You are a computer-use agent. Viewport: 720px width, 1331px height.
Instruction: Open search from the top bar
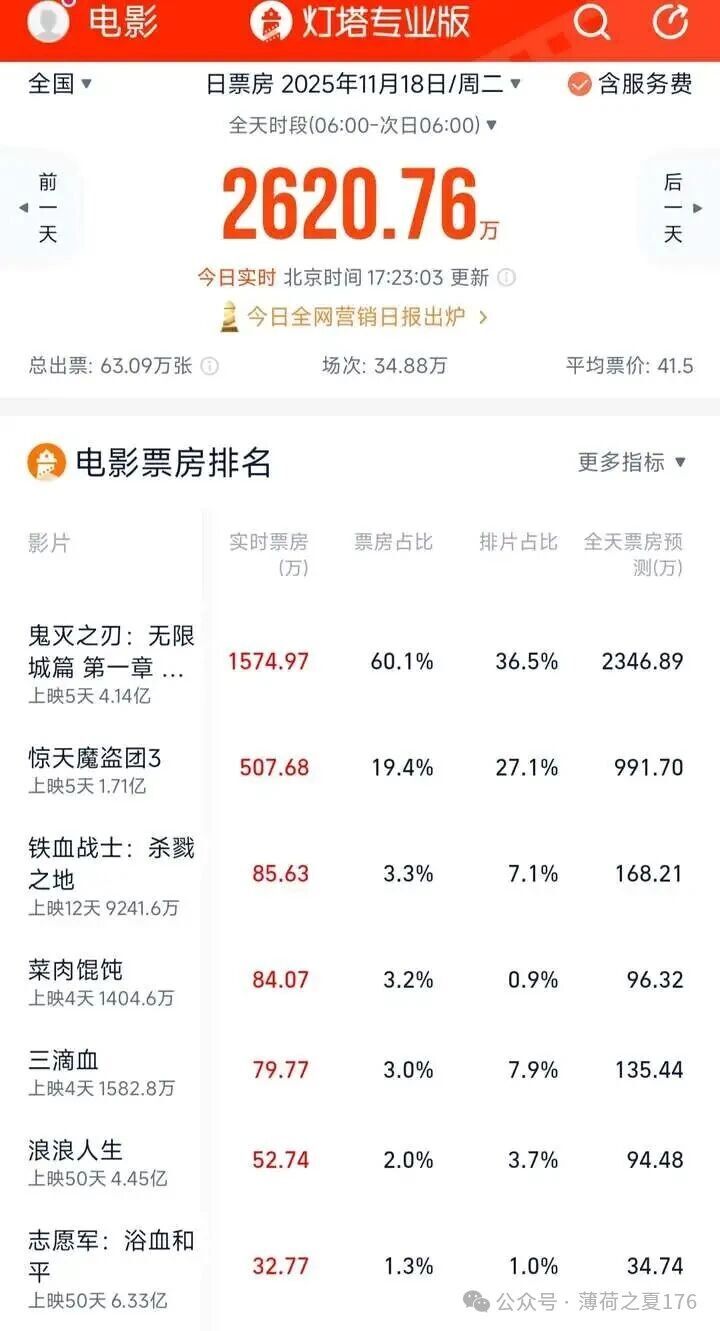(x=594, y=22)
